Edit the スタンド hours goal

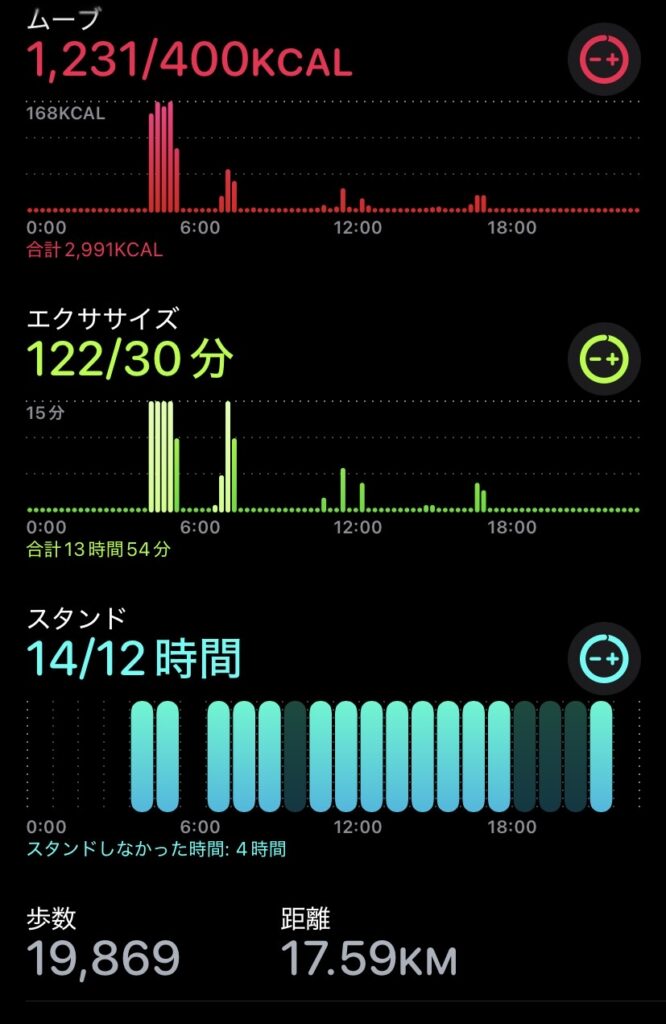pyautogui.click(x=603, y=658)
